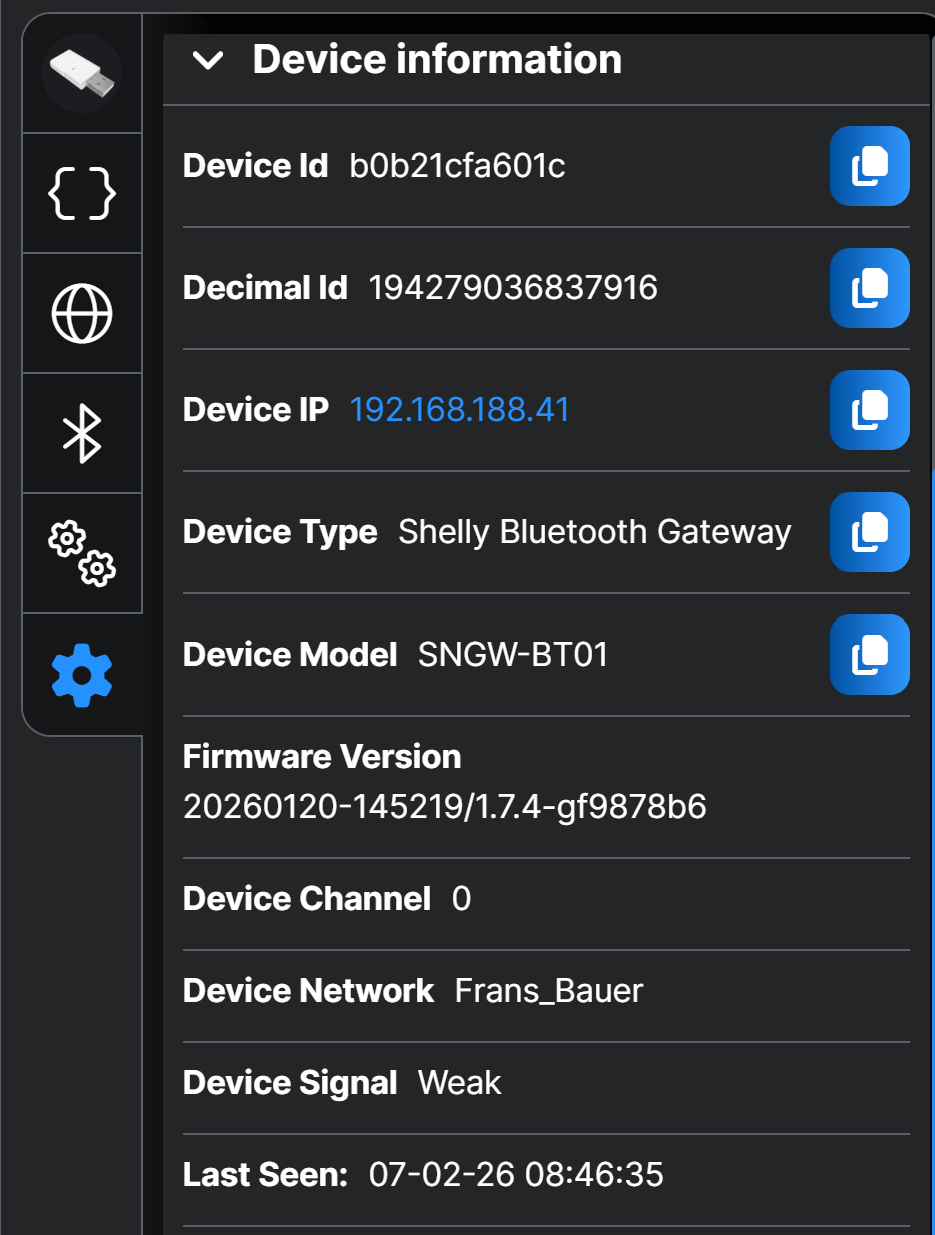The image size is (935, 1235).
Task: Copy the Device Model SNGW-BT01
Action: (869, 654)
